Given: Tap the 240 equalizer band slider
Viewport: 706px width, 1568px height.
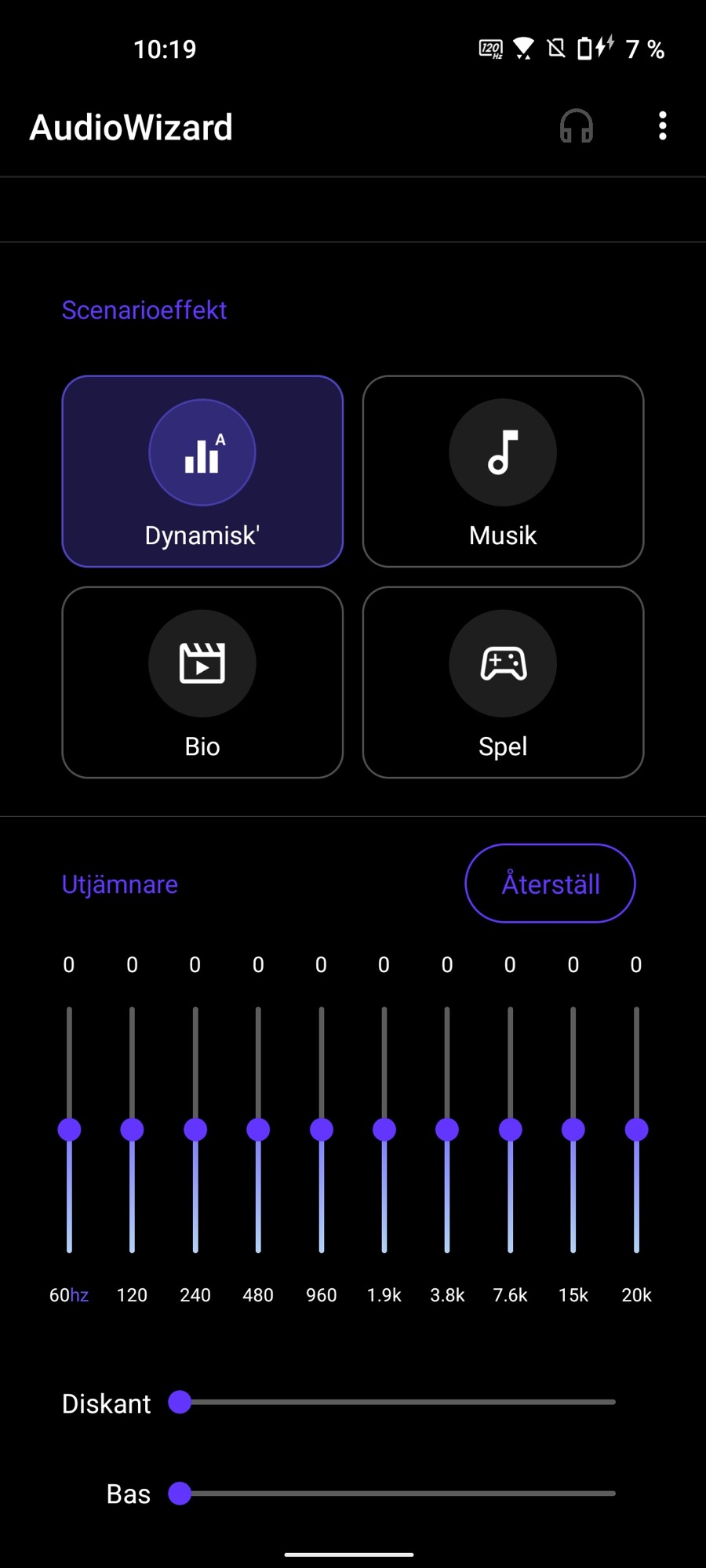Looking at the screenshot, I should tap(195, 1130).
